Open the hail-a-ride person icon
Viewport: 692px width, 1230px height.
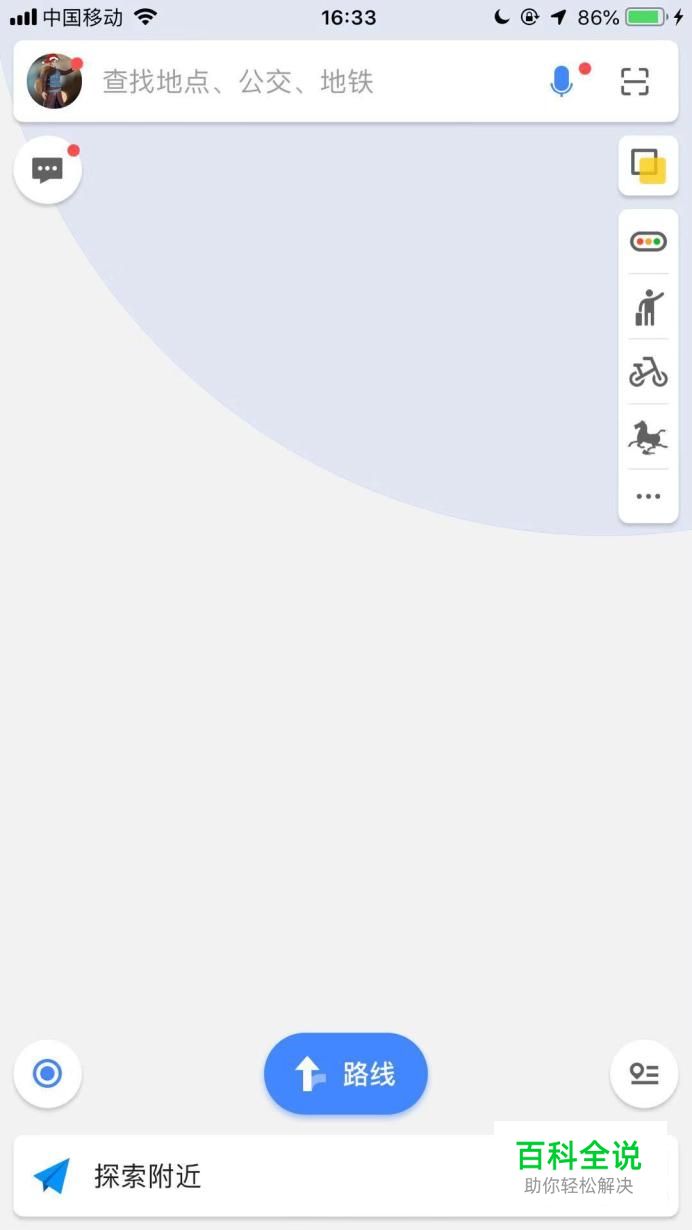tap(648, 307)
